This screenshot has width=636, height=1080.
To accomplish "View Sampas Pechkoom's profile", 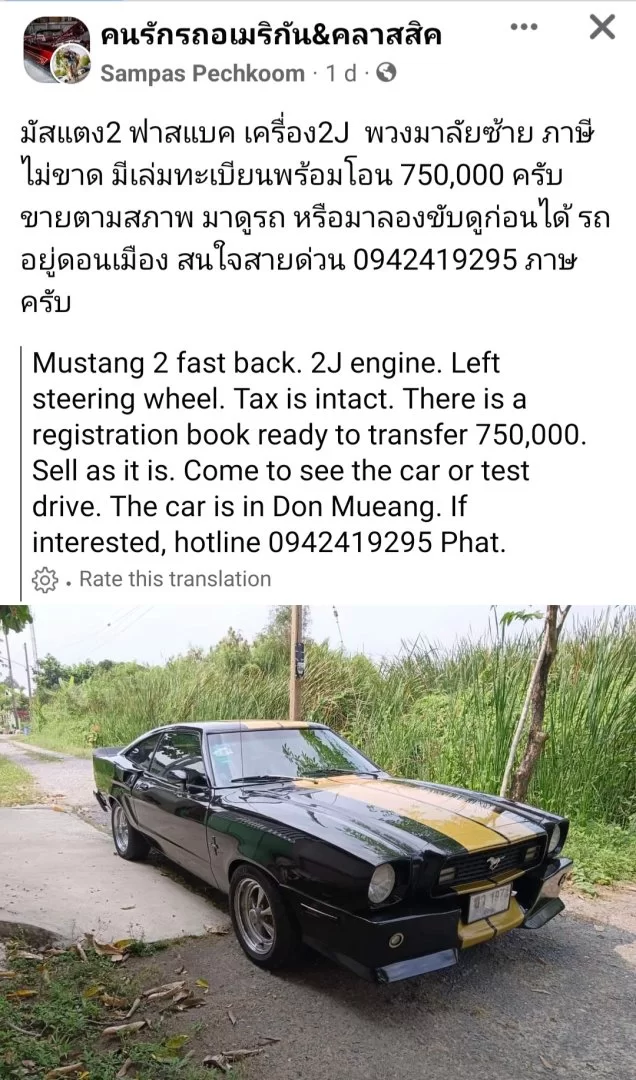I will (202, 73).
